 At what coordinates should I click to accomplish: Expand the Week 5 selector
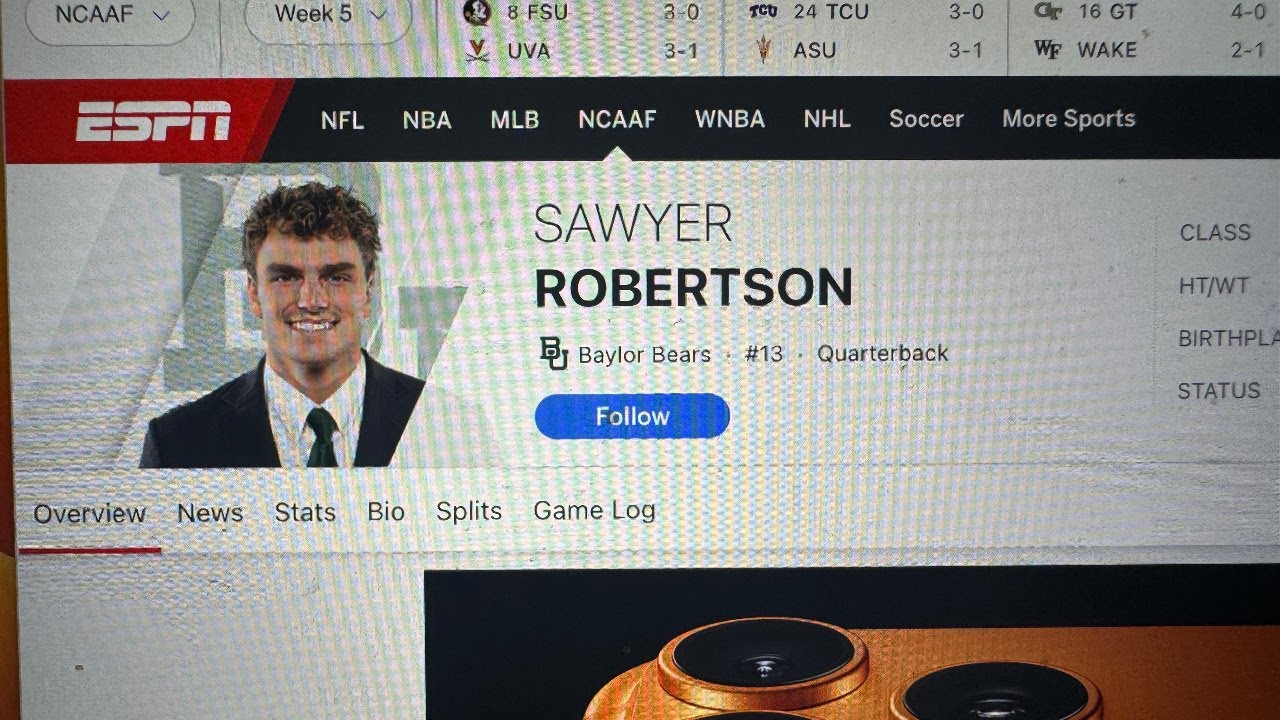328,15
